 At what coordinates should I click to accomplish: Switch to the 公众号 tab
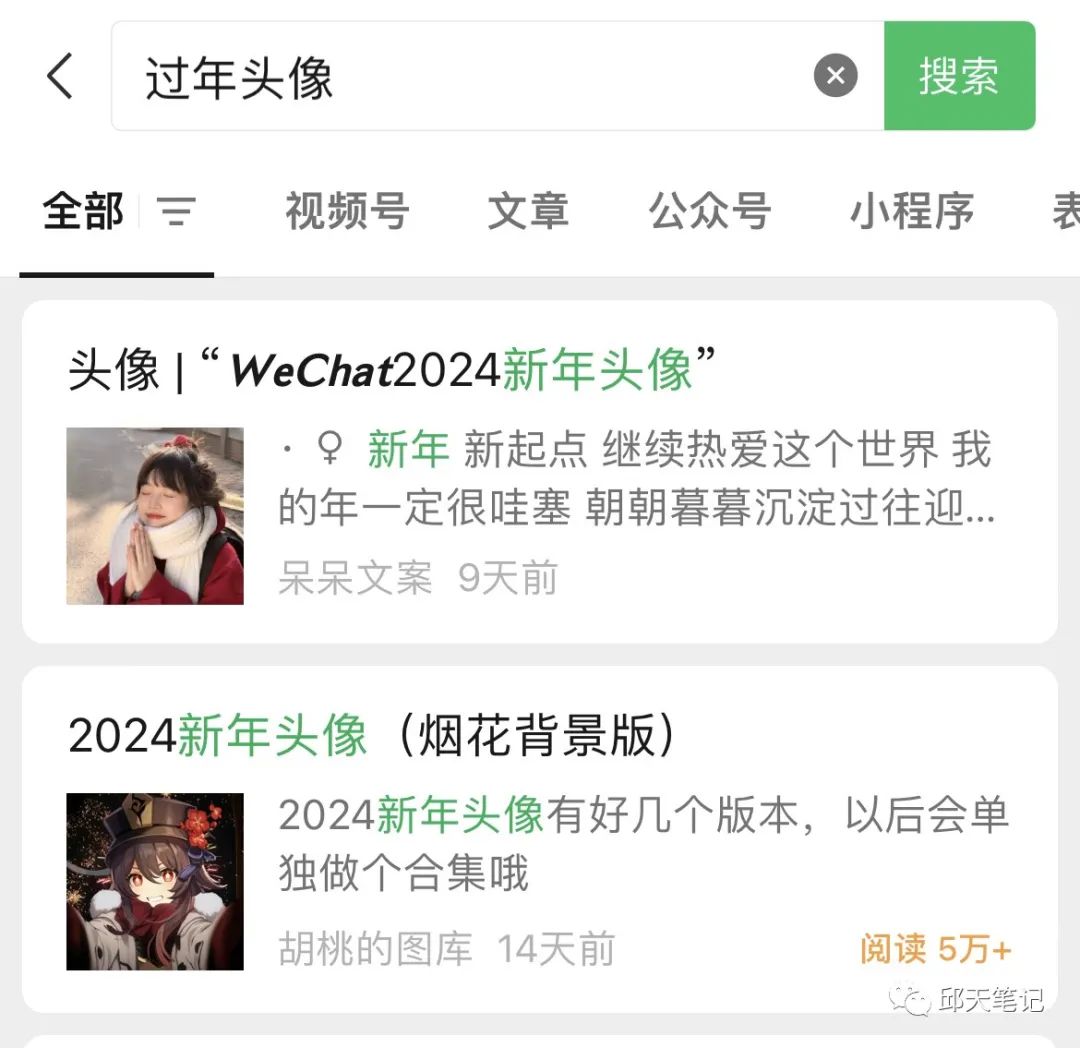tap(710, 212)
